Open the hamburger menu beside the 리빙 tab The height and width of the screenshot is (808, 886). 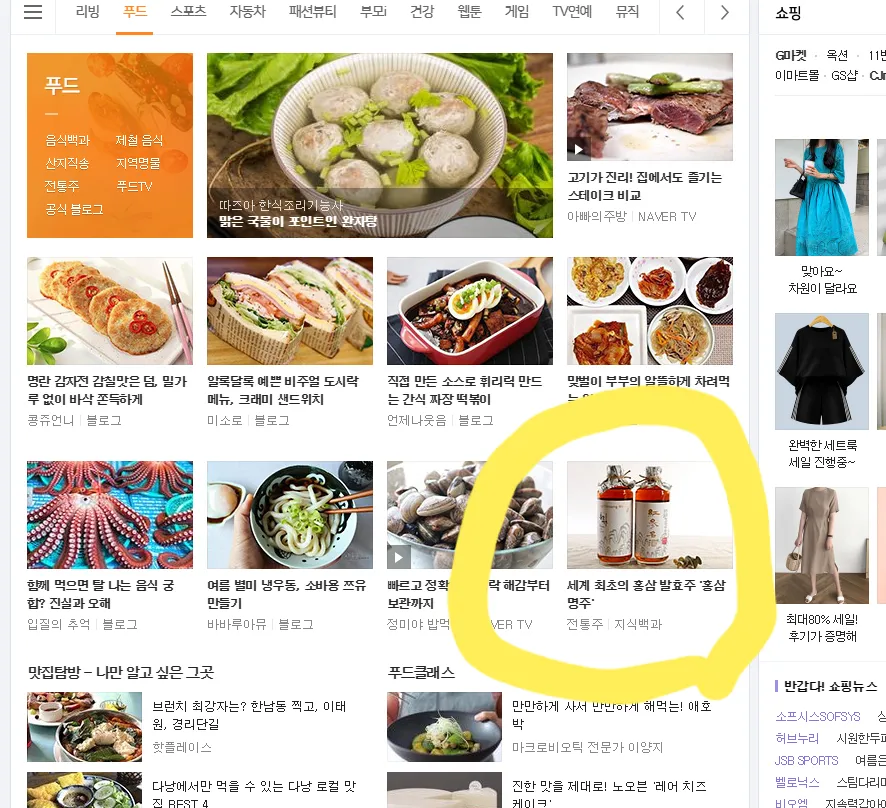pos(33,12)
